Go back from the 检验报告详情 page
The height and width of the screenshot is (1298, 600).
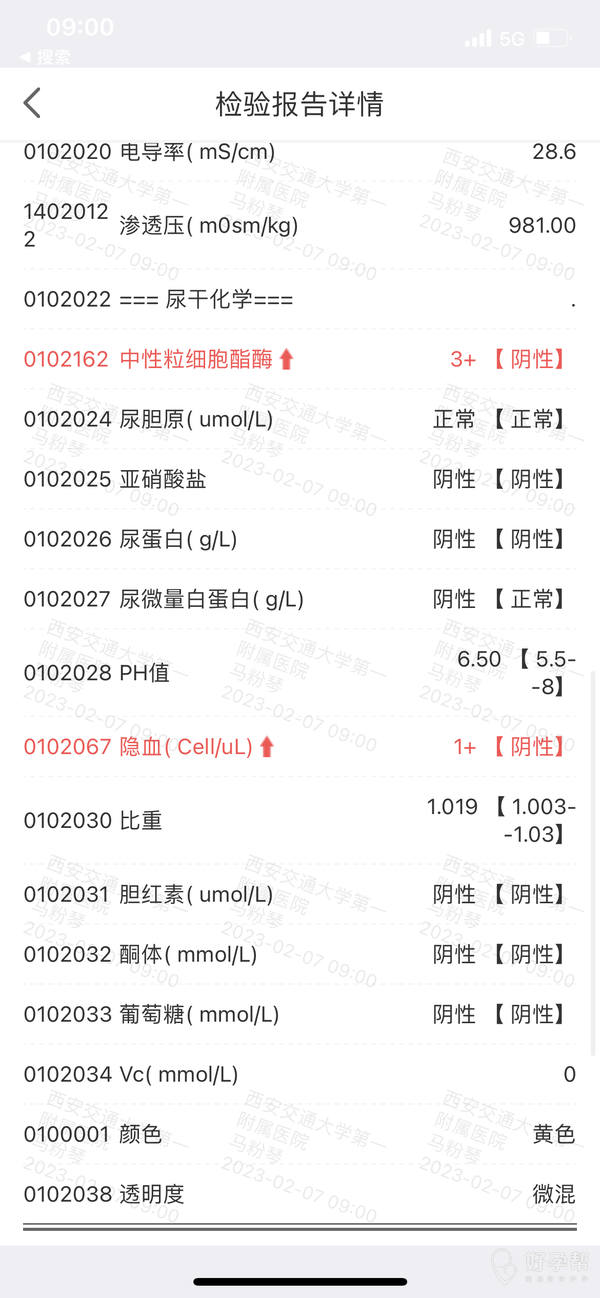pos(33,103)
